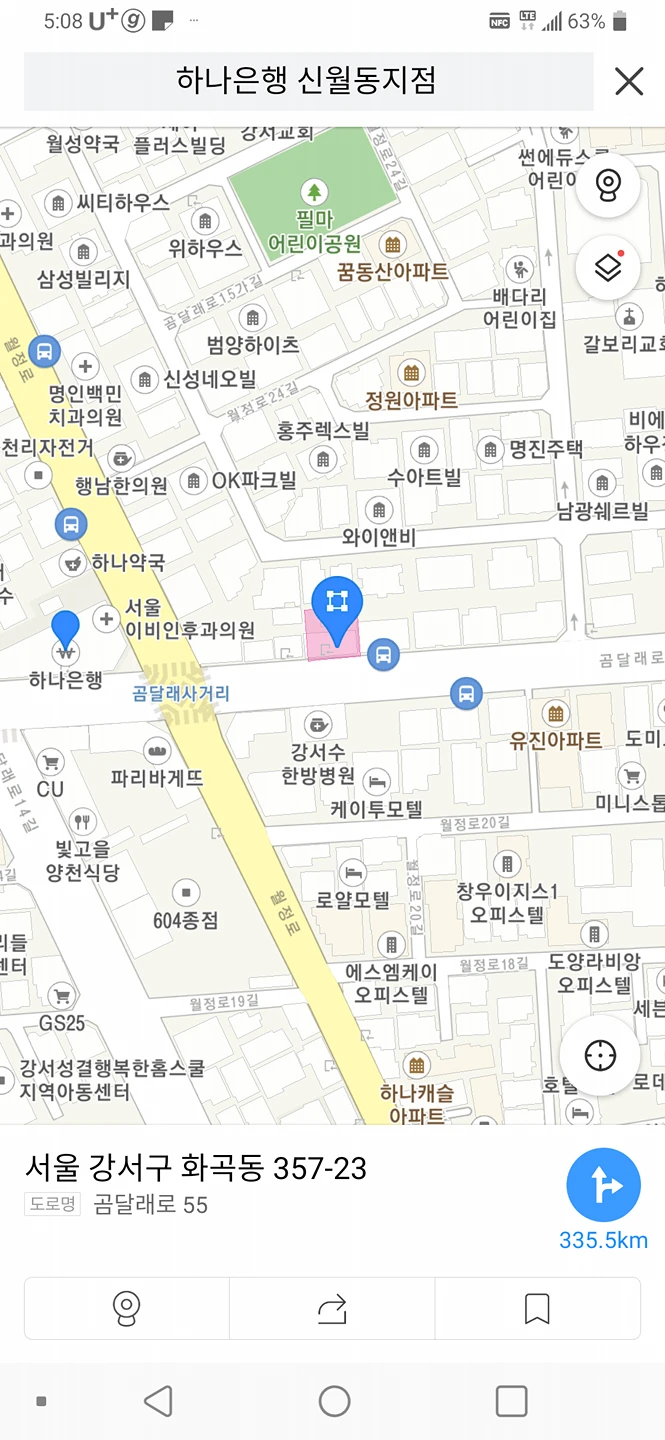This screenshot has height=1440, width=665.
Task: Open street view from the map overlay button
Action: click(x=607, y=185)
